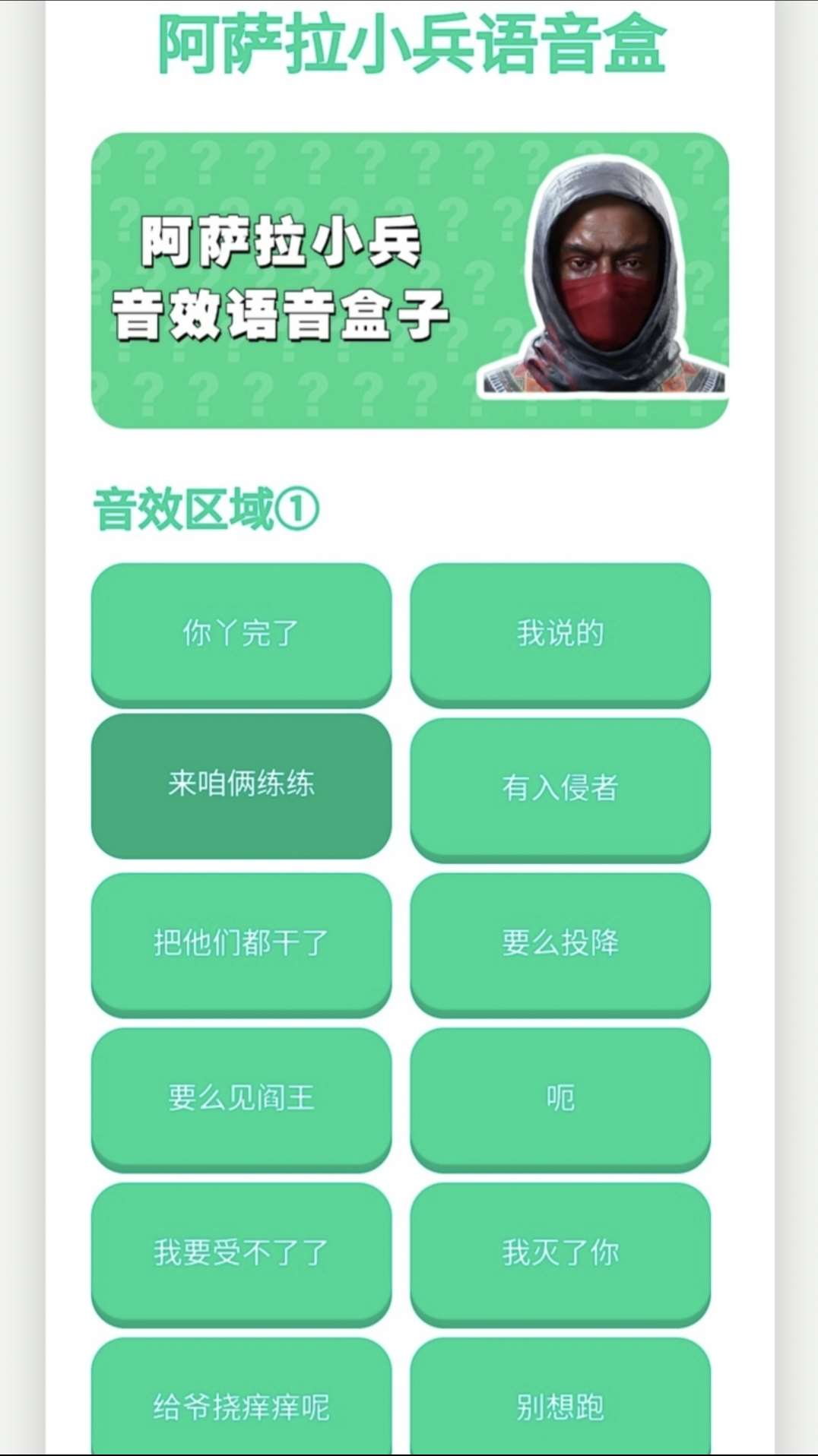Screen dimensions: 818x1456
Task: Play the 来咱俩练练 voice clip
Action: click(x=241, y=784)
